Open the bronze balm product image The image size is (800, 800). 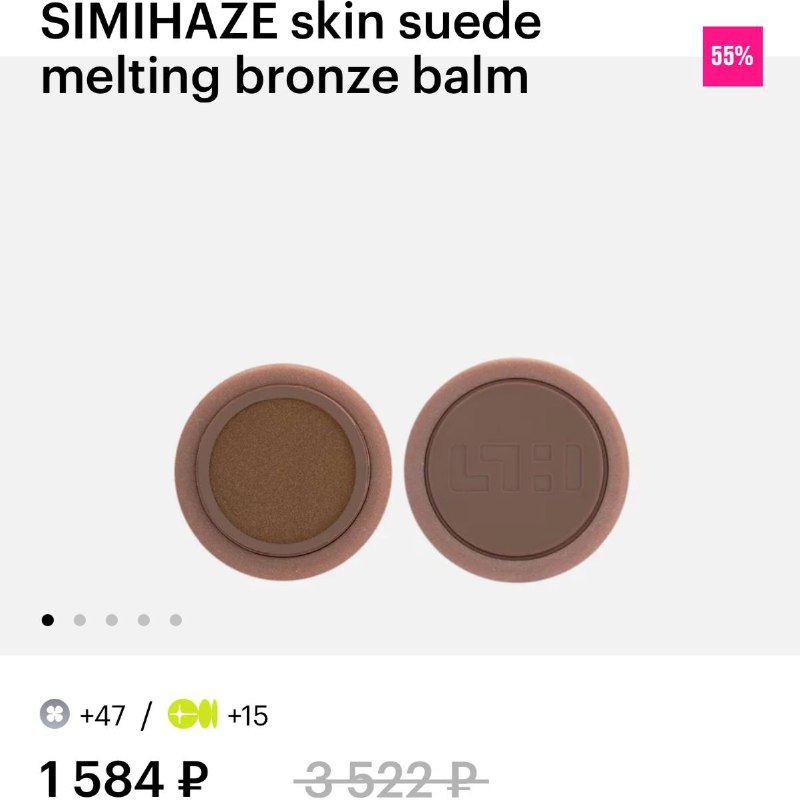click(400, 470)
